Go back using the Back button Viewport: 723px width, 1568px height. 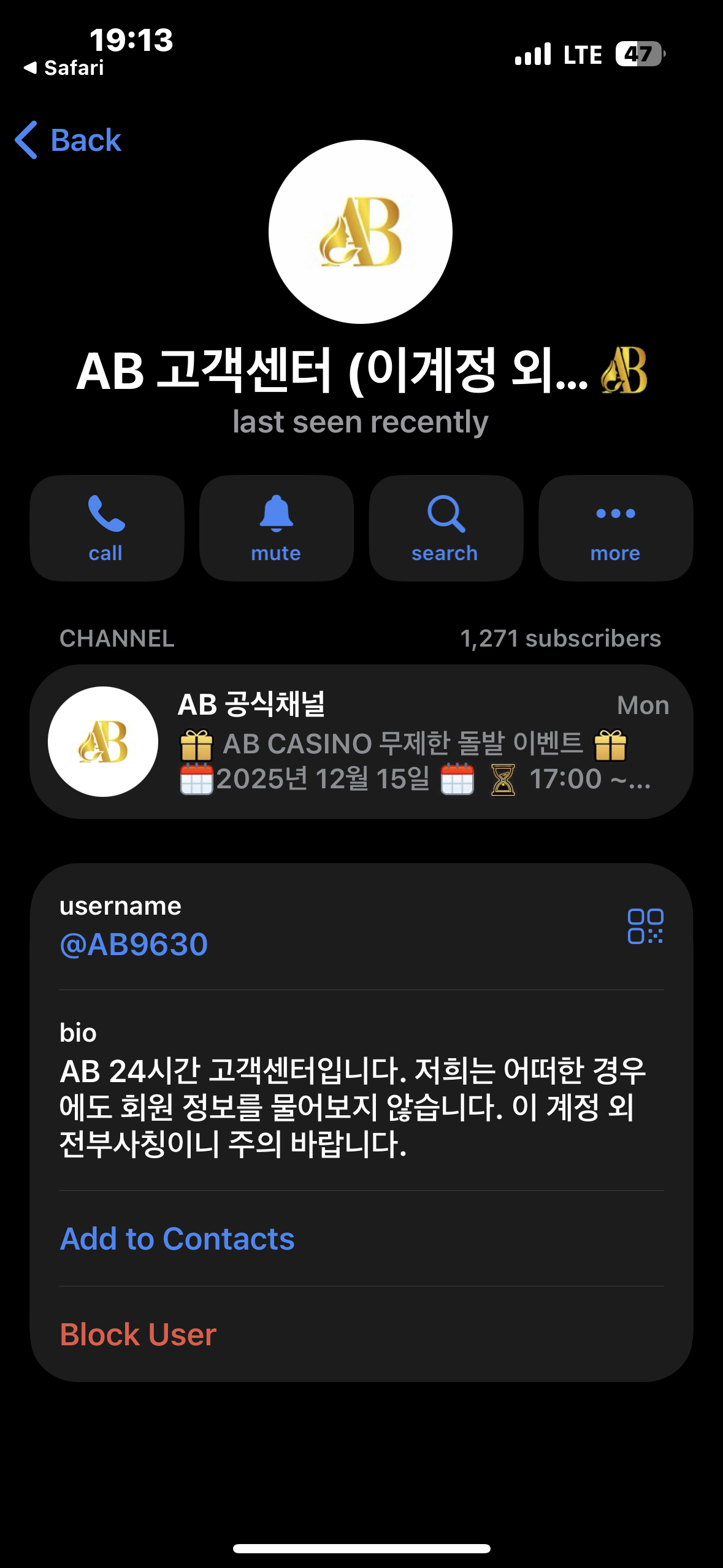pos(68,140)
